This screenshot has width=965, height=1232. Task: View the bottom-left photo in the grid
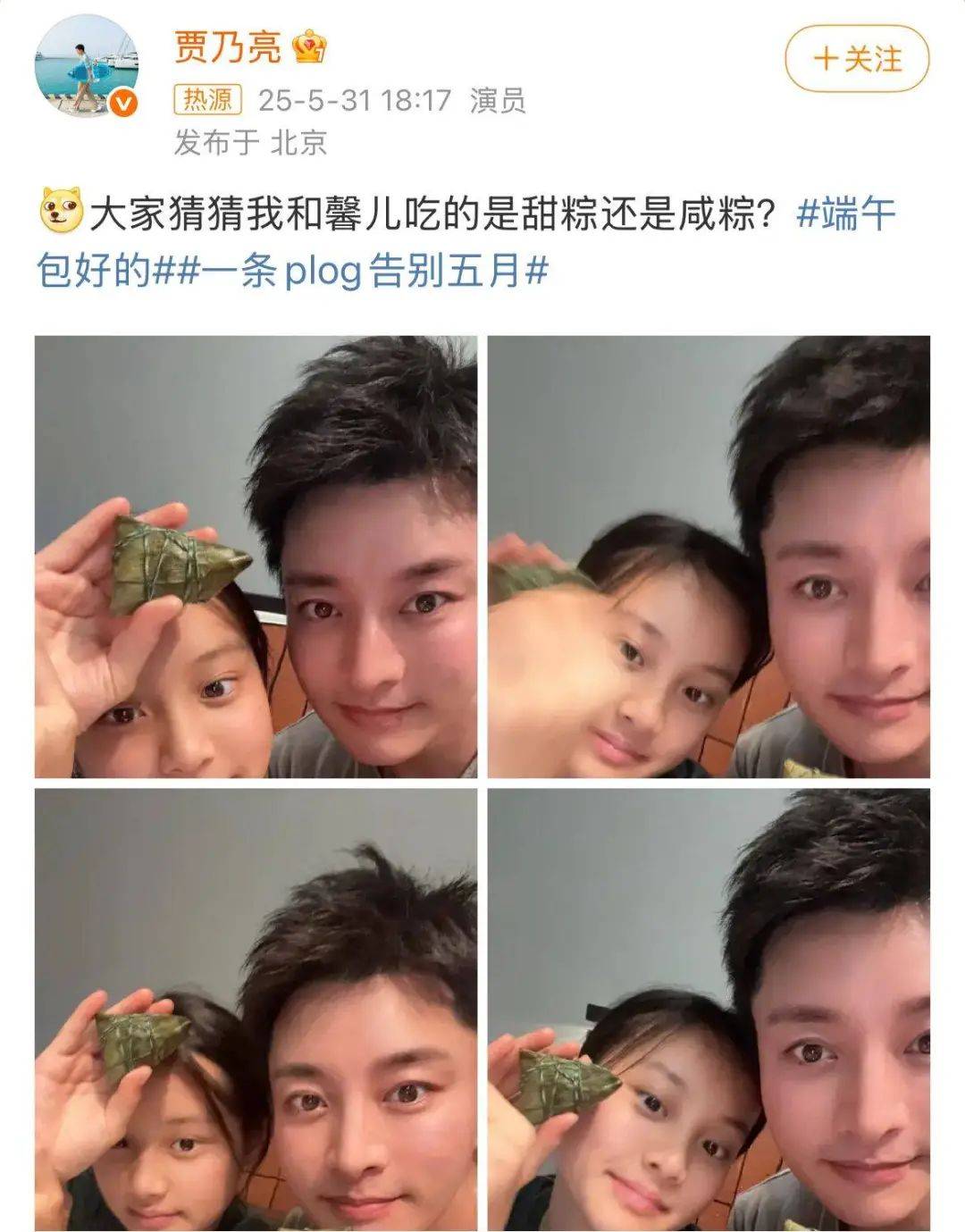[x=256, y=1010]
